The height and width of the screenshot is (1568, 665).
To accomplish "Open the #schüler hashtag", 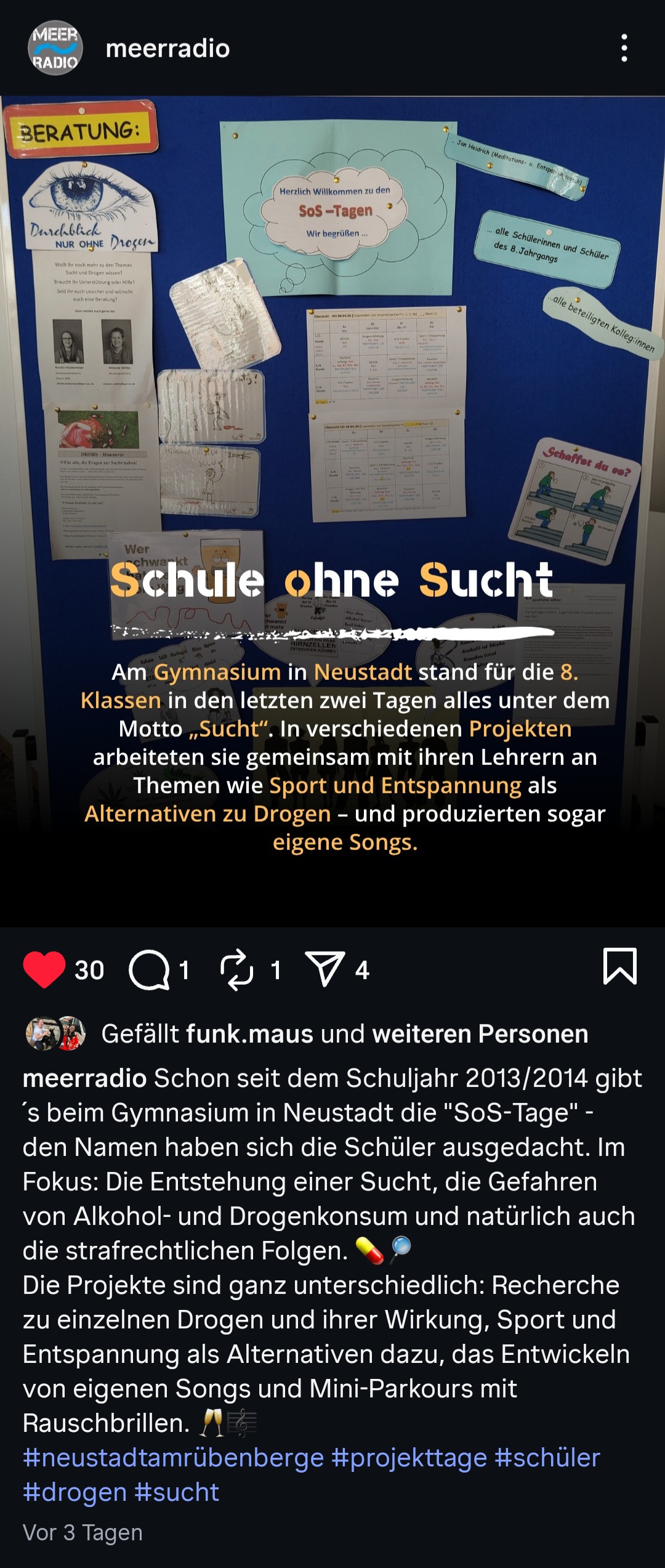I will coord(547,1458).
